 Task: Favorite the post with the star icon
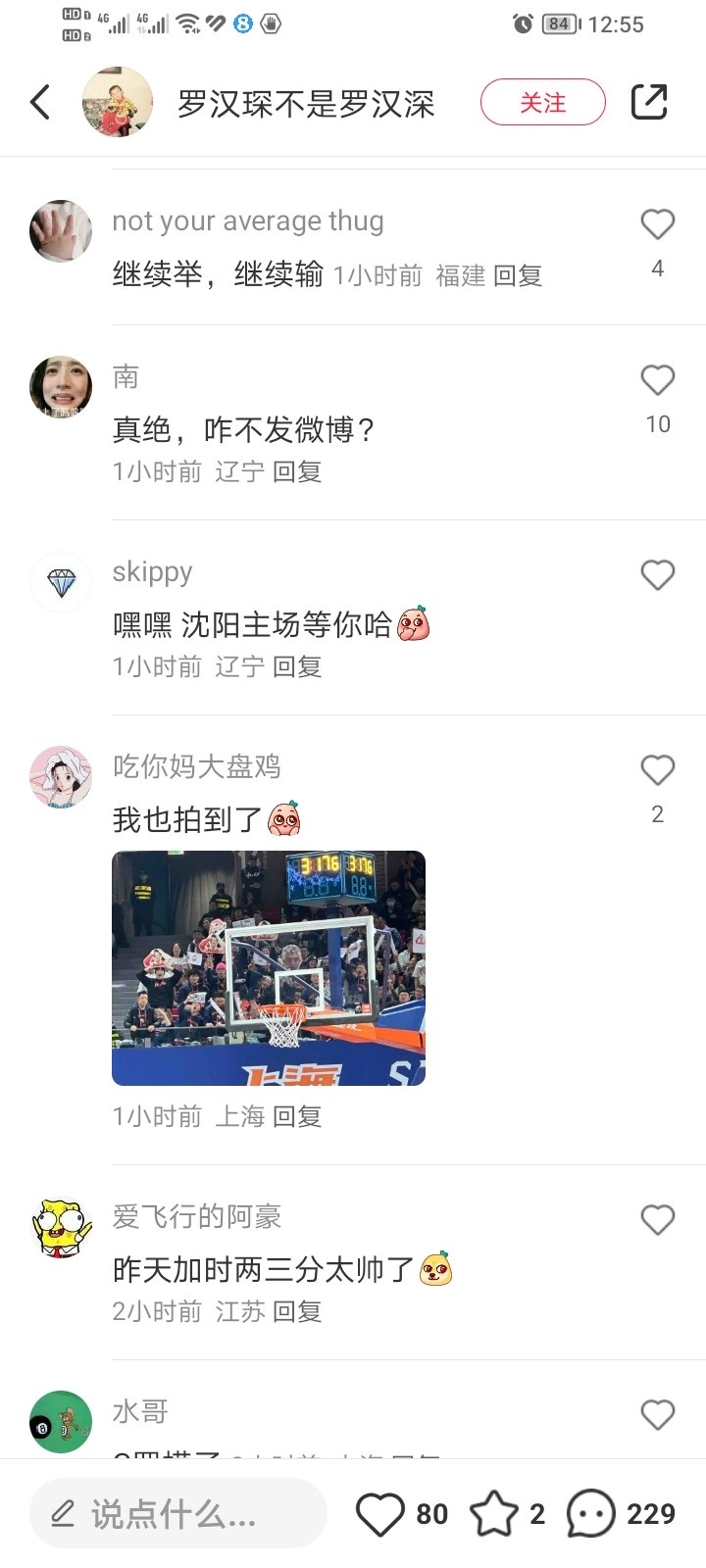pos(494,1514)
